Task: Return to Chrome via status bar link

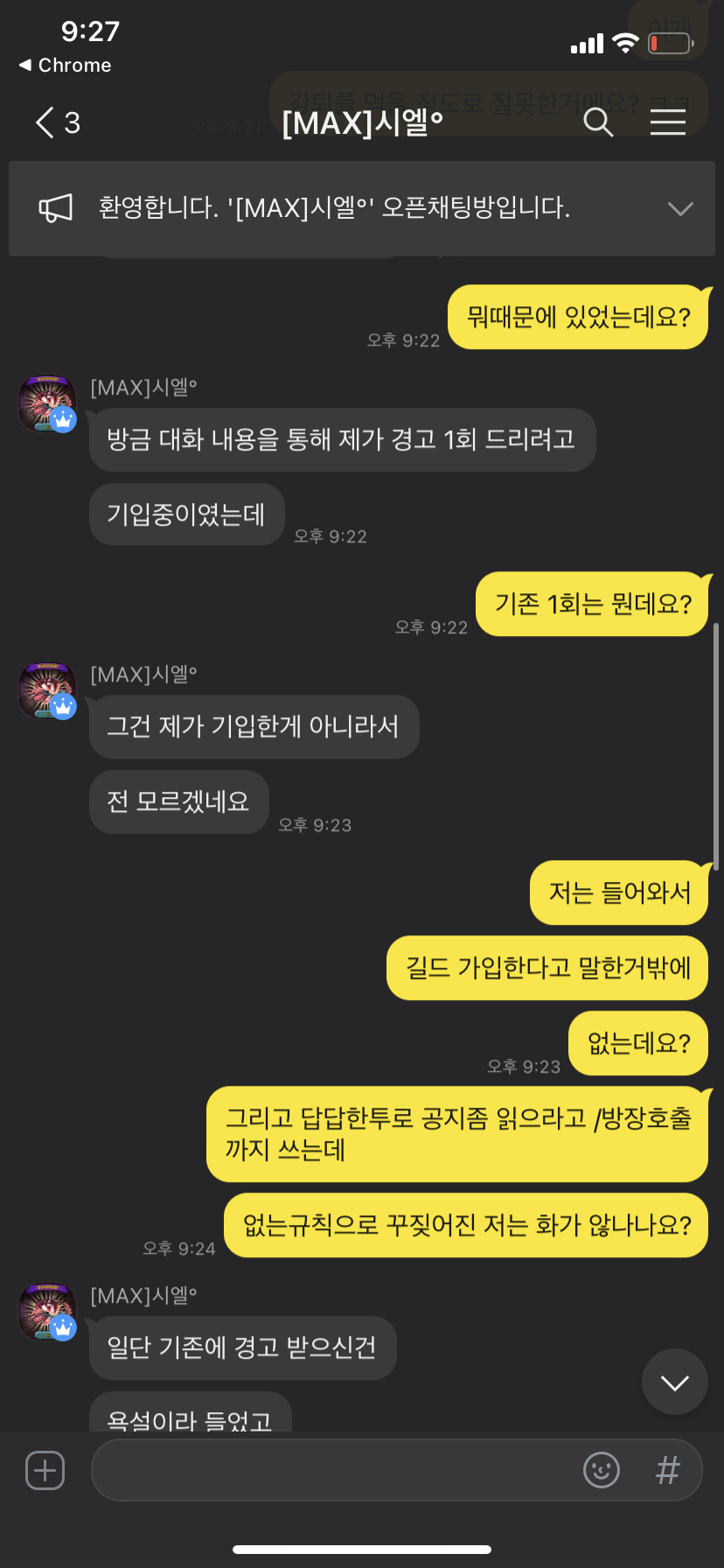Action: (x=65, y=66)
